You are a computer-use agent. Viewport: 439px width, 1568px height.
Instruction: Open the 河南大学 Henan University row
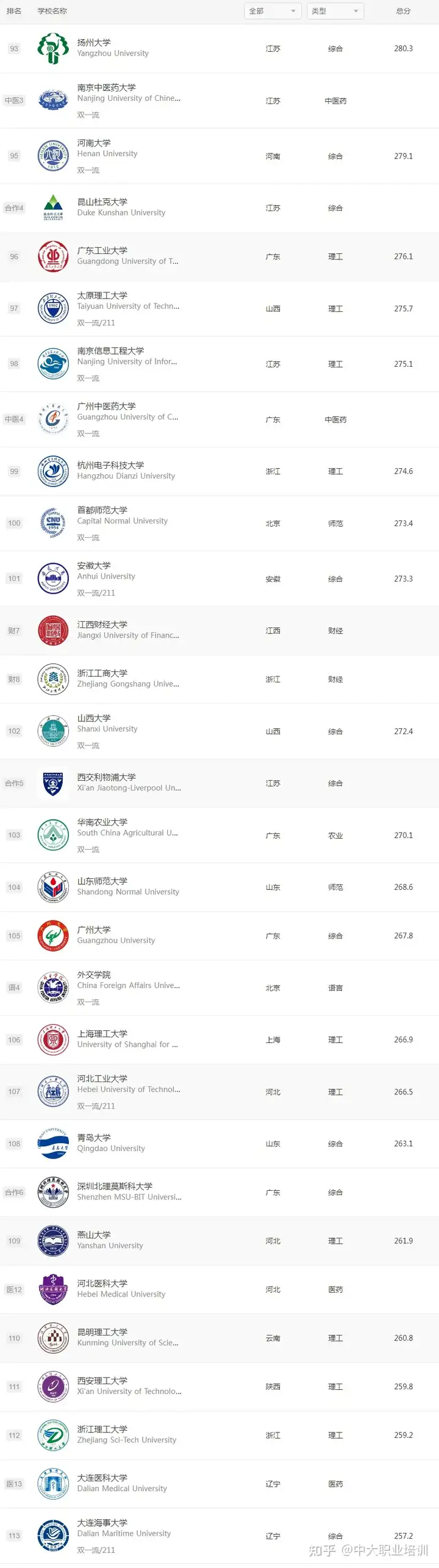(x=220, y=156)
